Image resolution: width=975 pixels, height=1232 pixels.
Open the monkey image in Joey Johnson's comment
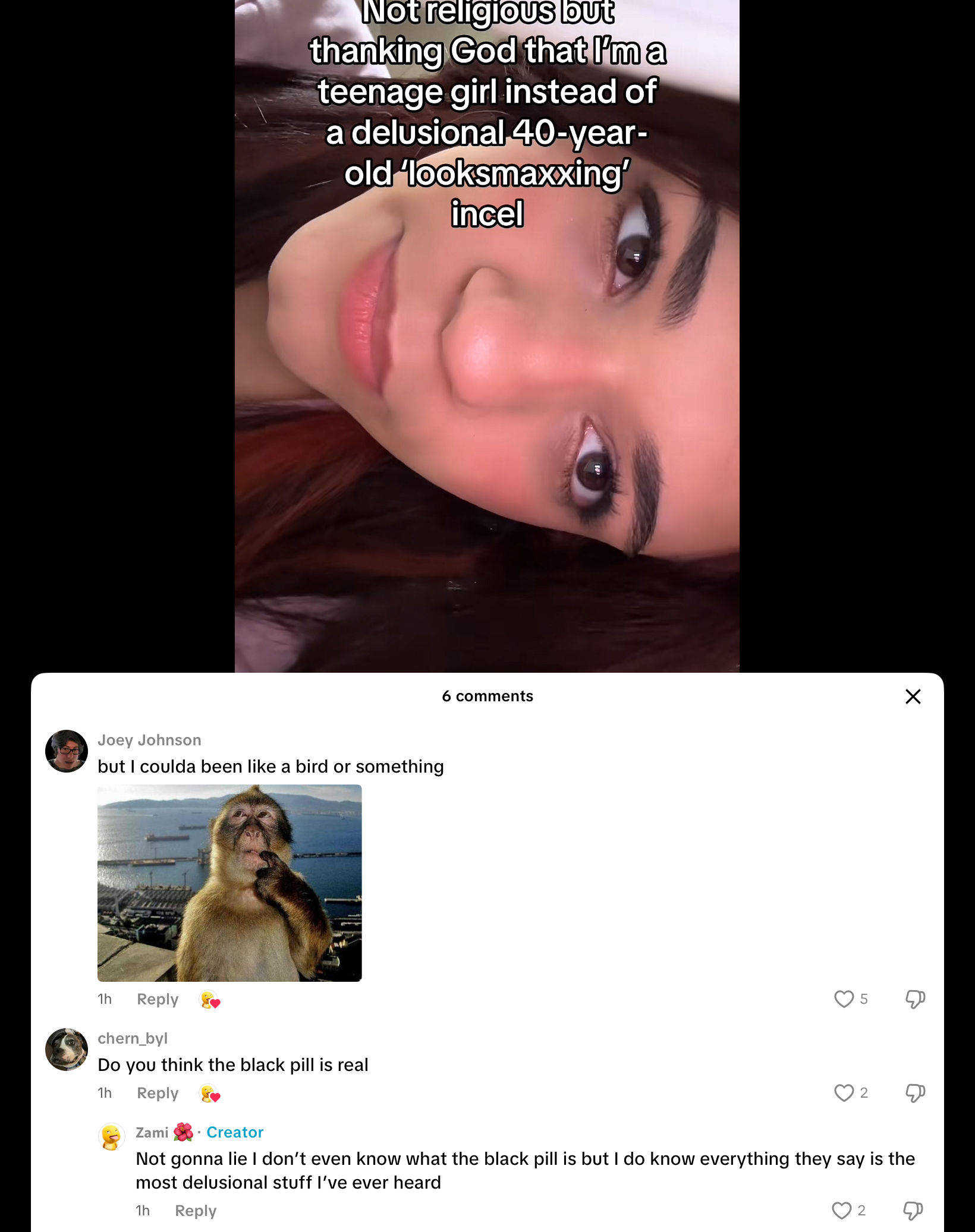coord(229,883)
